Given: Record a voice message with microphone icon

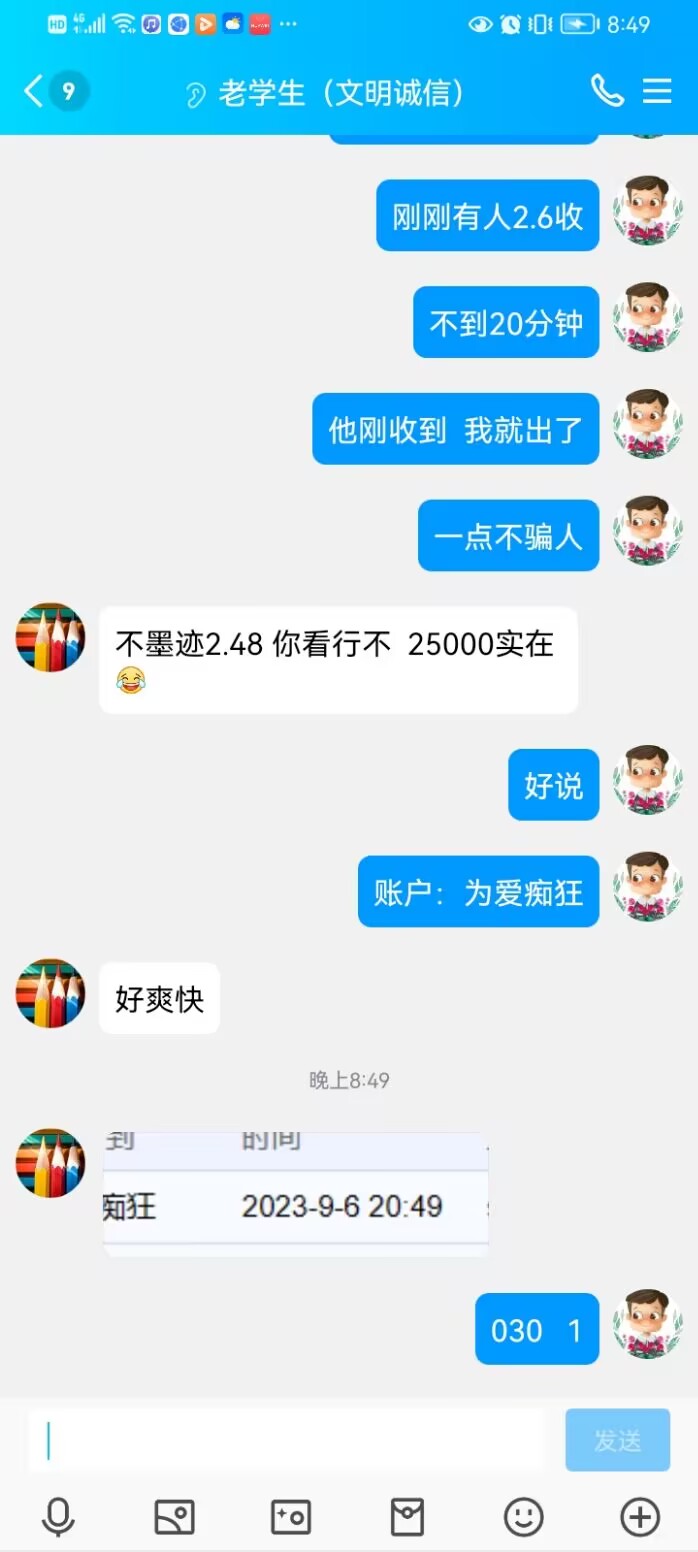Looking at the screenshot, I should [58, 1517].
